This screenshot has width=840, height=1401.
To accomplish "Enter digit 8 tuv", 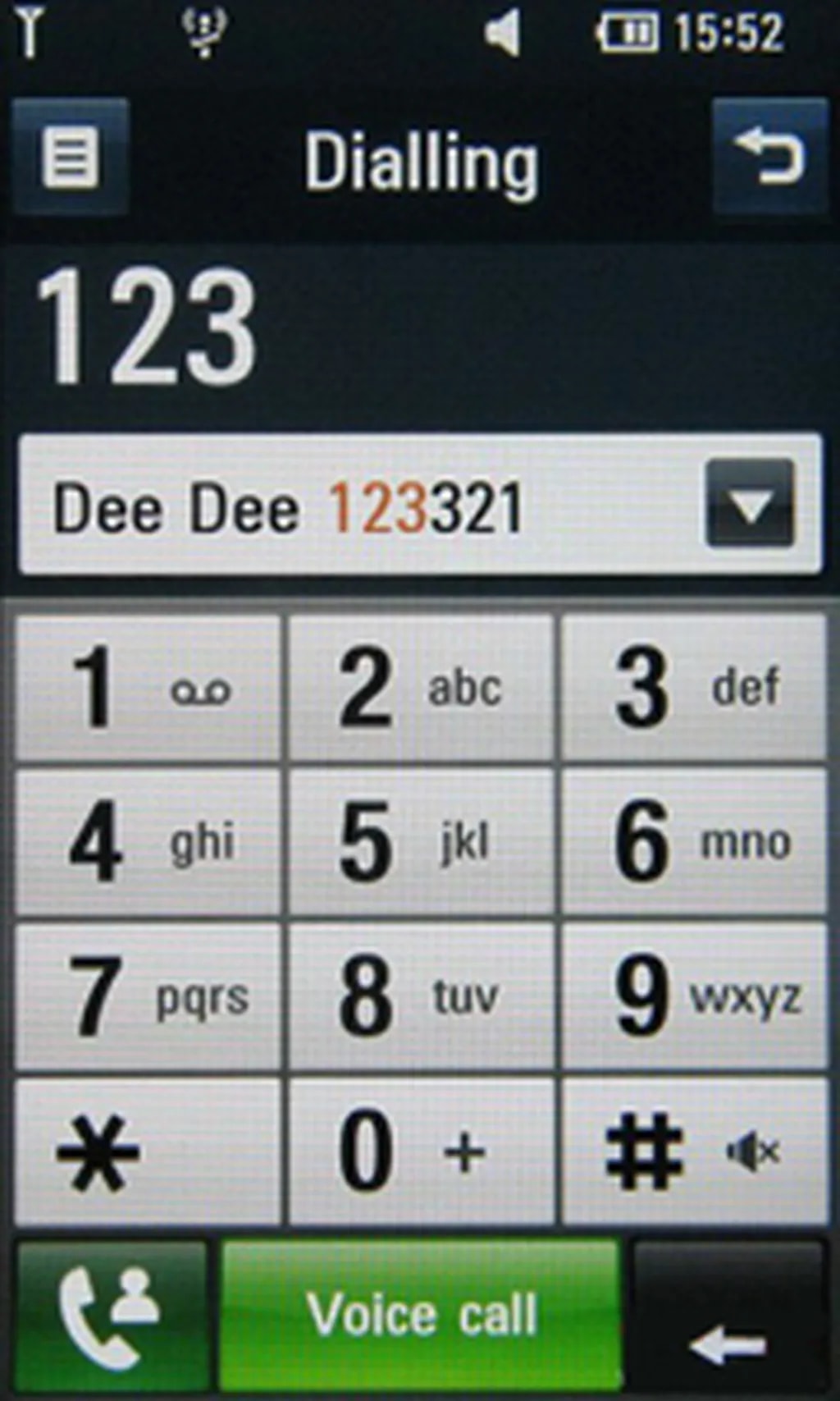I will click(x=420, y=996).
